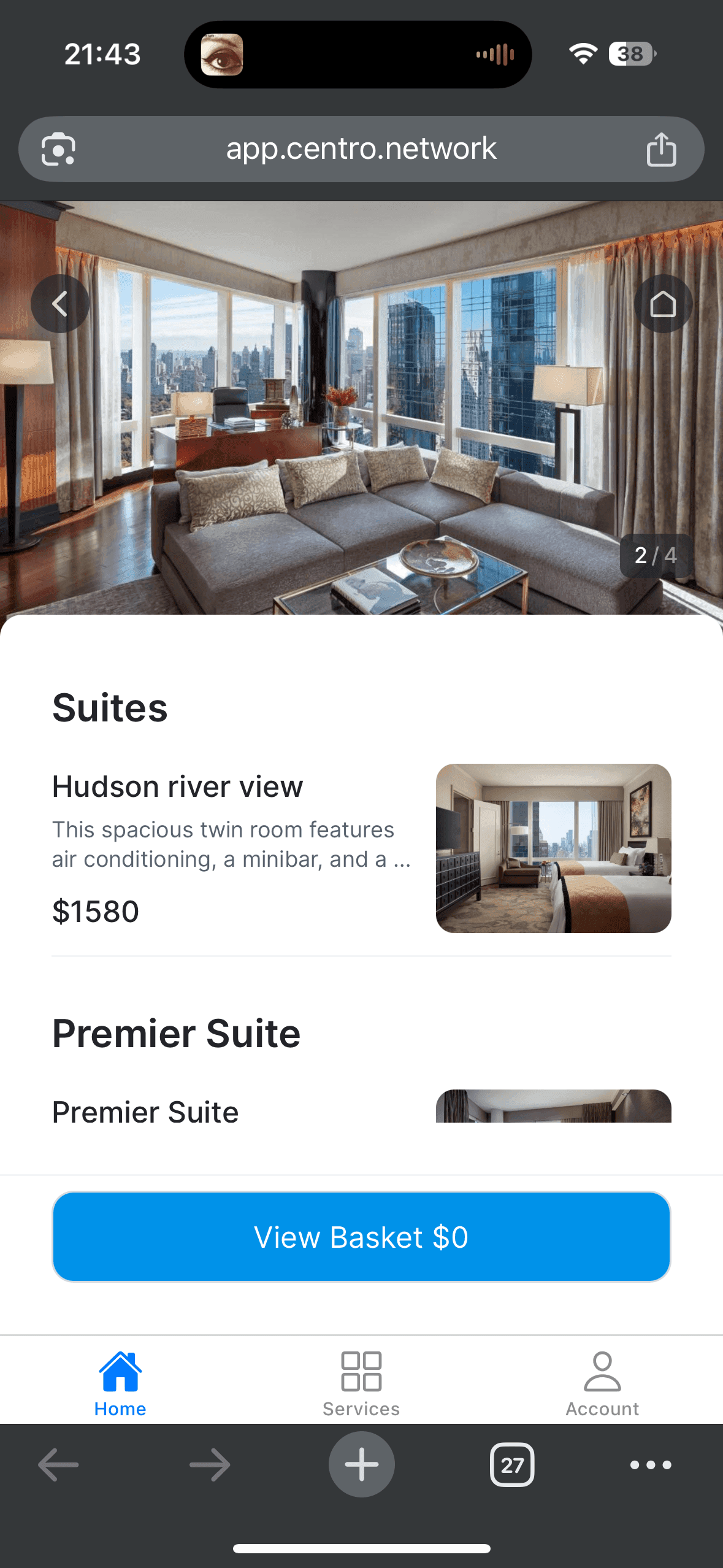This screenshot has height=1568, width=723.
Task: Go back using the arrow on the photo
Action: pyautogui.click(x=59, y=304)
